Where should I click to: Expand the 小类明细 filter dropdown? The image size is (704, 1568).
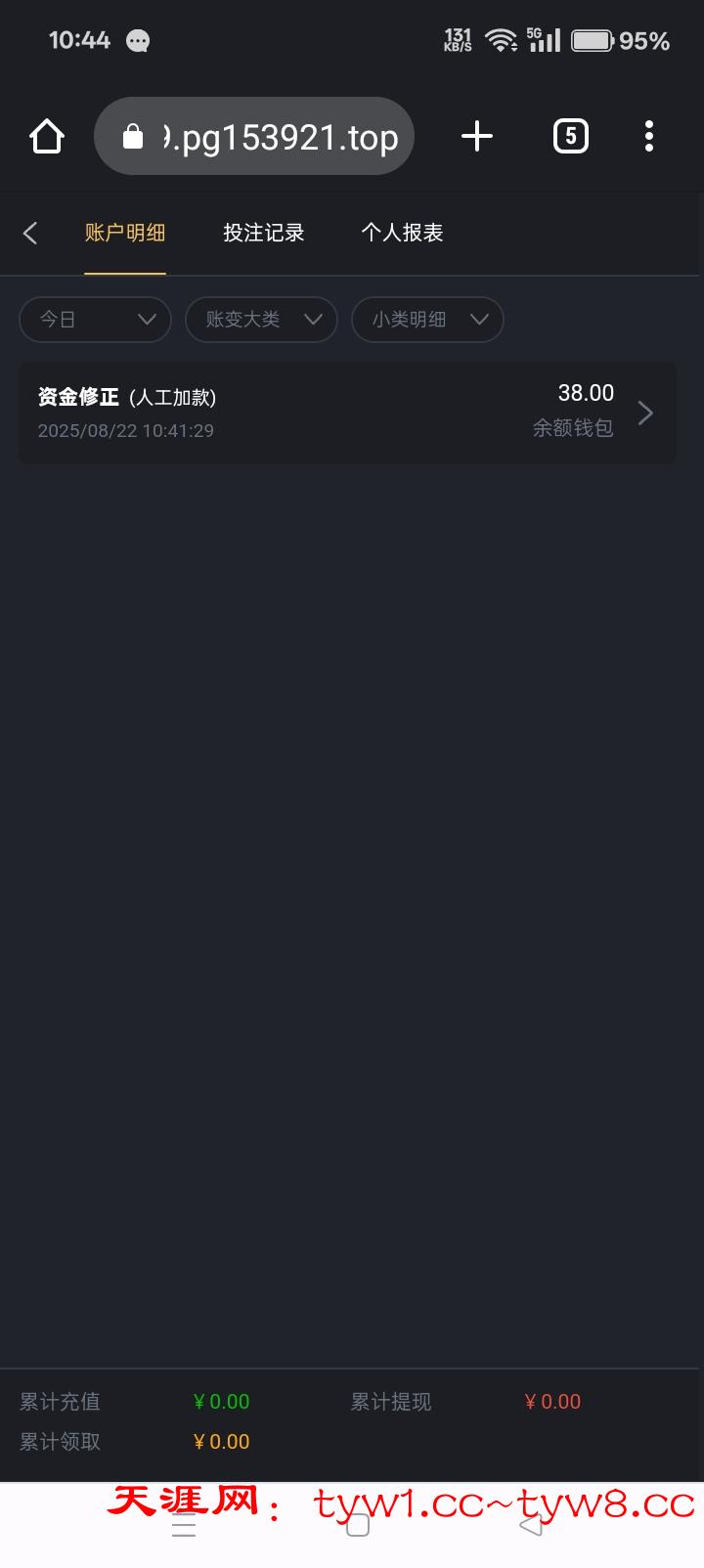point(427,320)
